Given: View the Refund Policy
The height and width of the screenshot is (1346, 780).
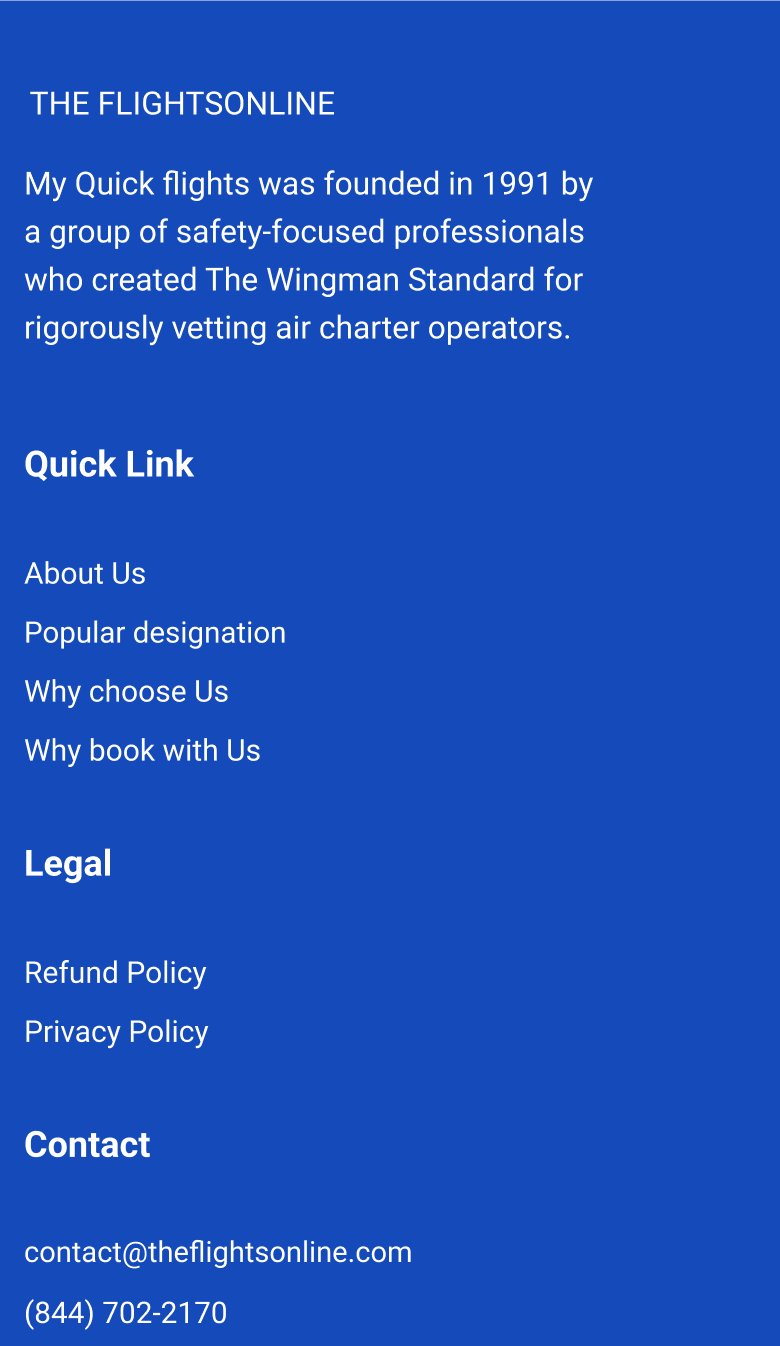Looking at the screenshot, I should coord(115,972).
